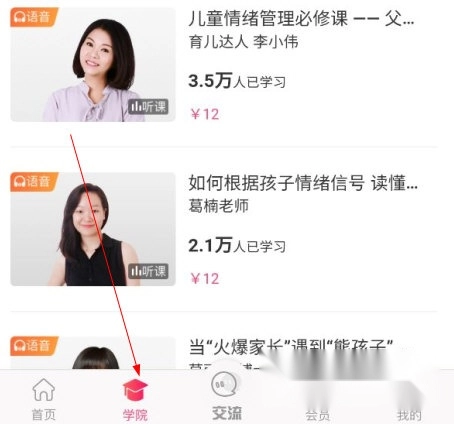Open the 交流 tab

coord(226,396)
